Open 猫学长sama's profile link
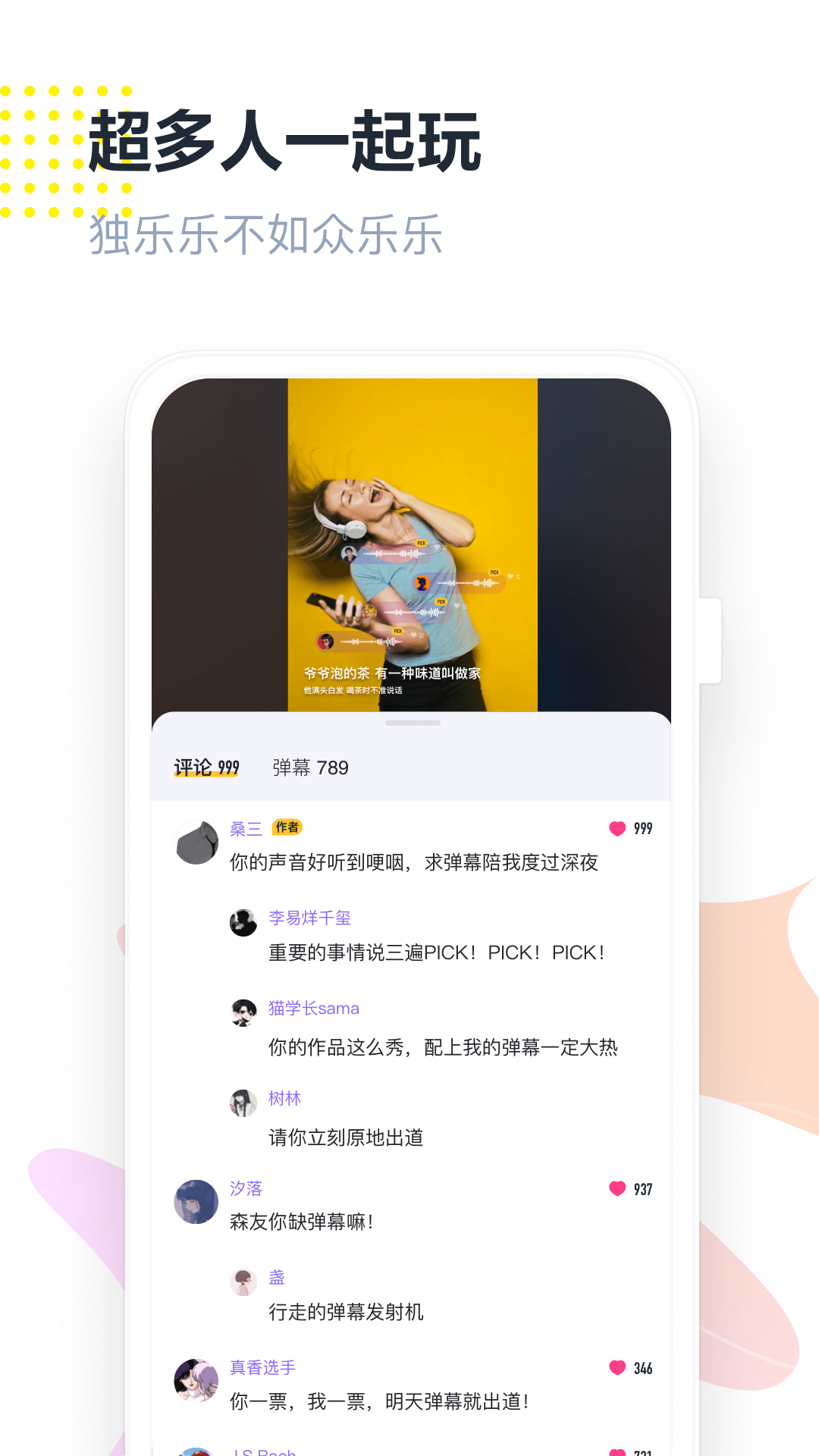 313,1008
